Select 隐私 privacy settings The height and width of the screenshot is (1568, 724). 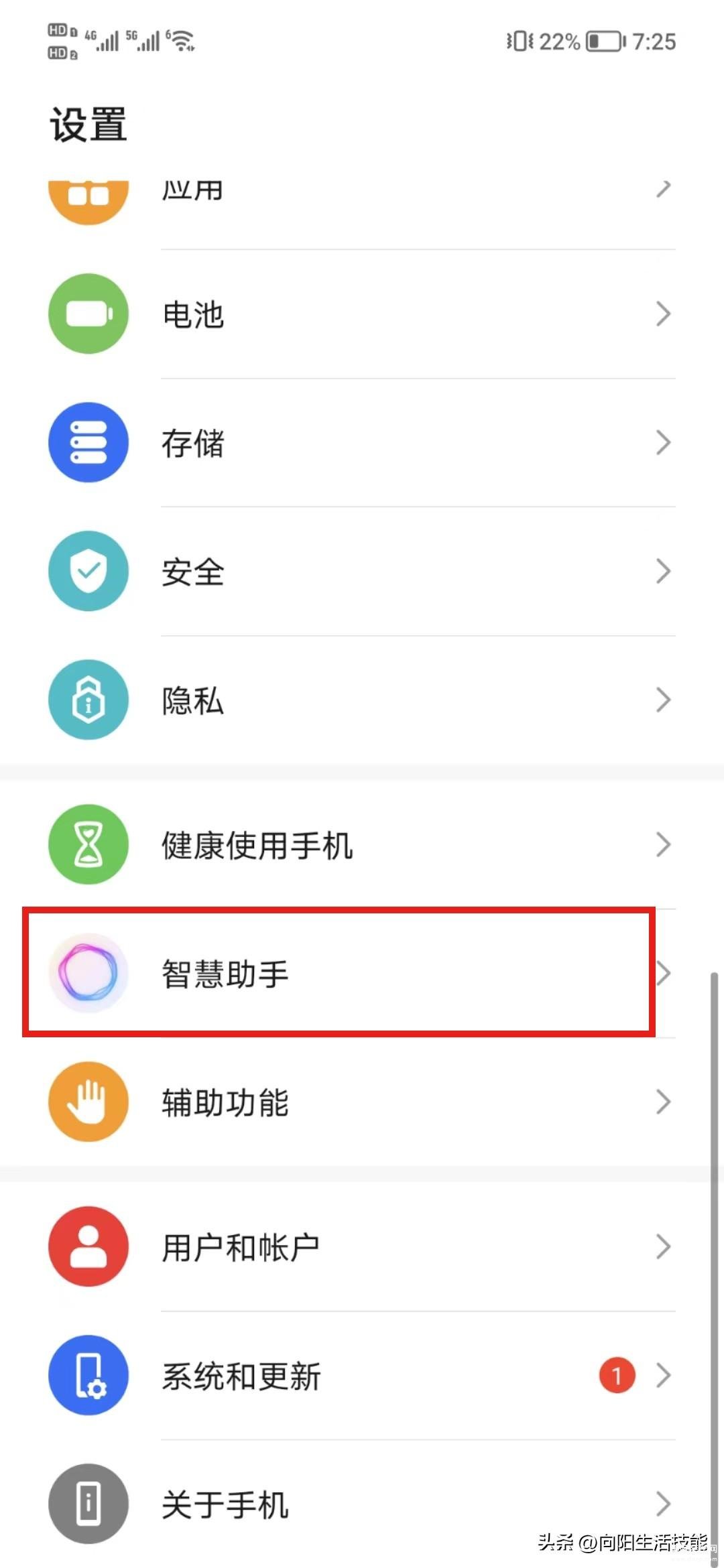point(362,700)
